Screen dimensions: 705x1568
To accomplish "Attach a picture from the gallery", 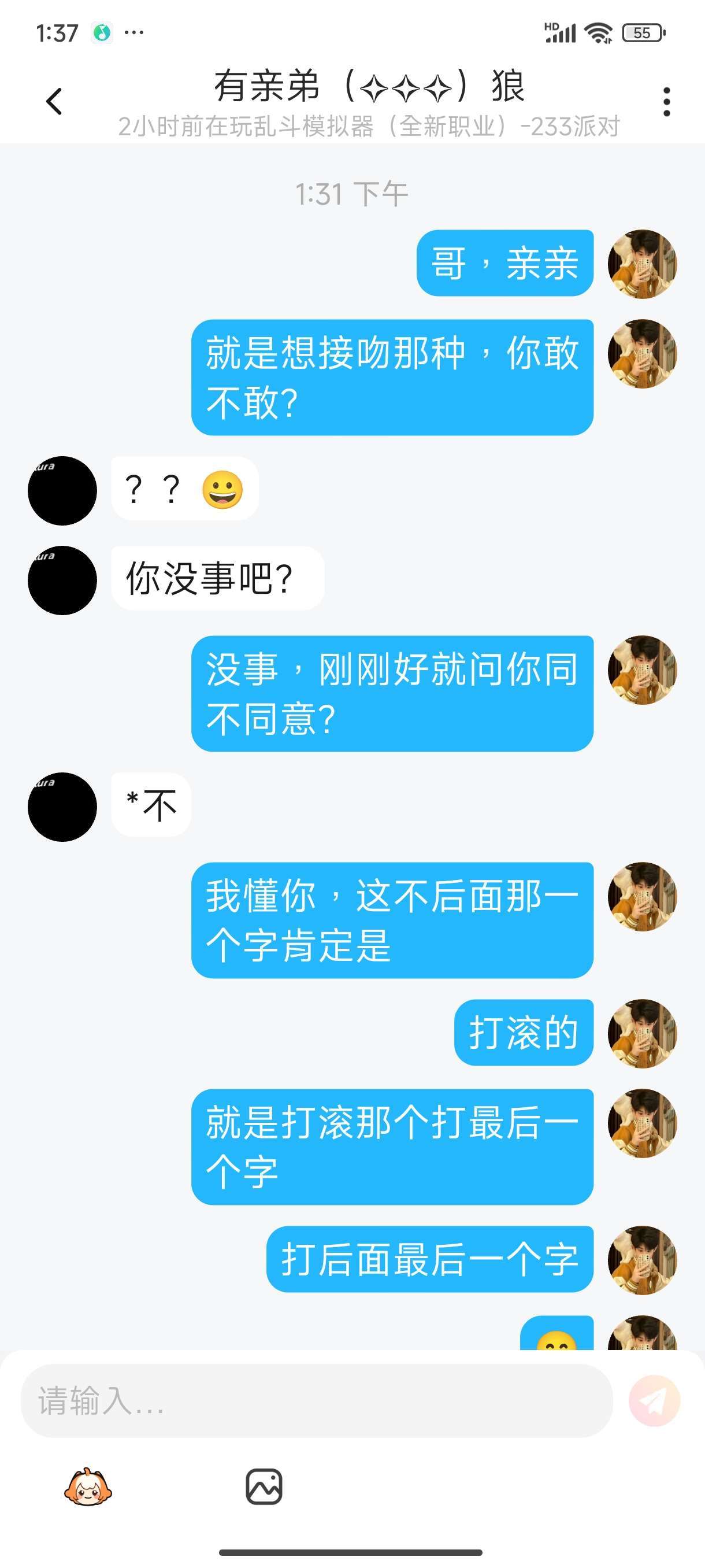I will click(x=264, y=1486).
